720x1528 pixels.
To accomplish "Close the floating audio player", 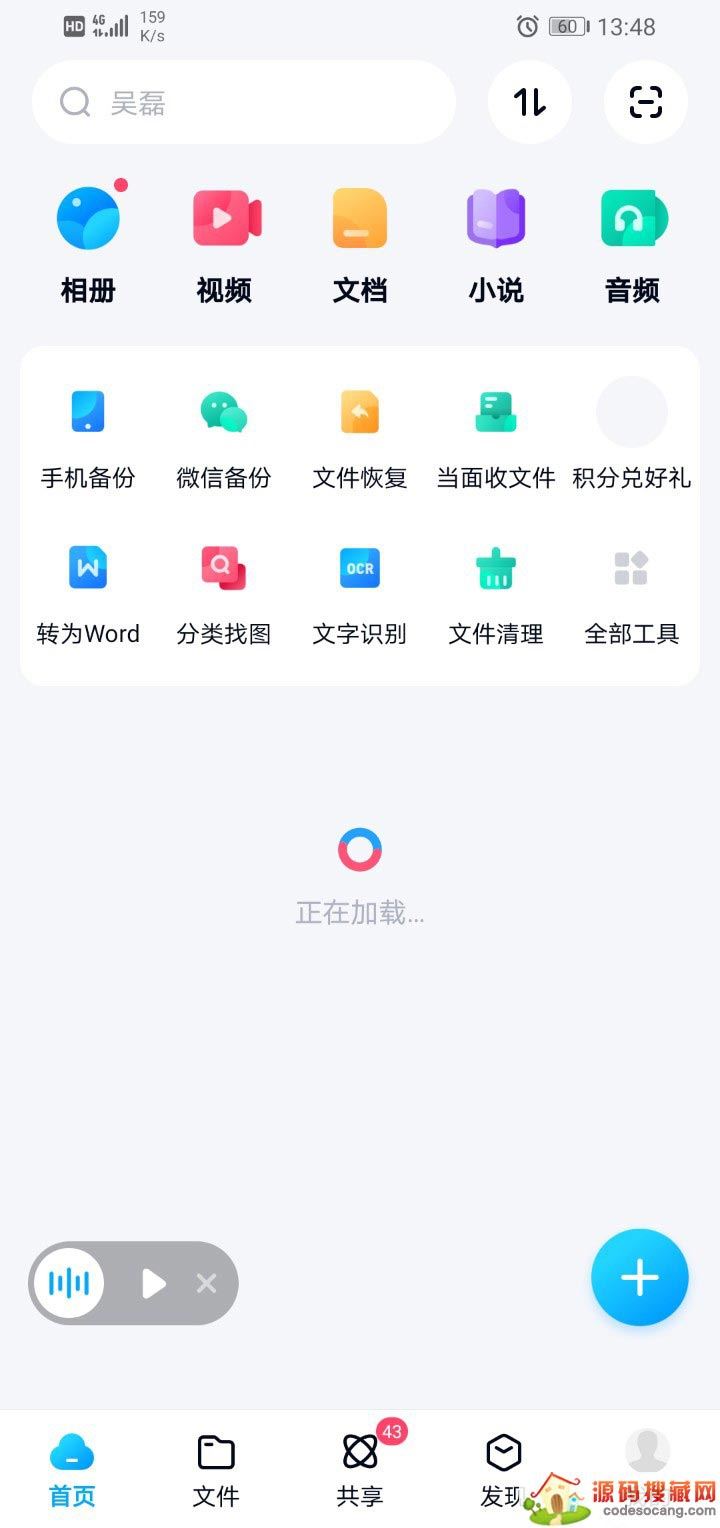I will pyautogui.click(x=206, y=1283).
